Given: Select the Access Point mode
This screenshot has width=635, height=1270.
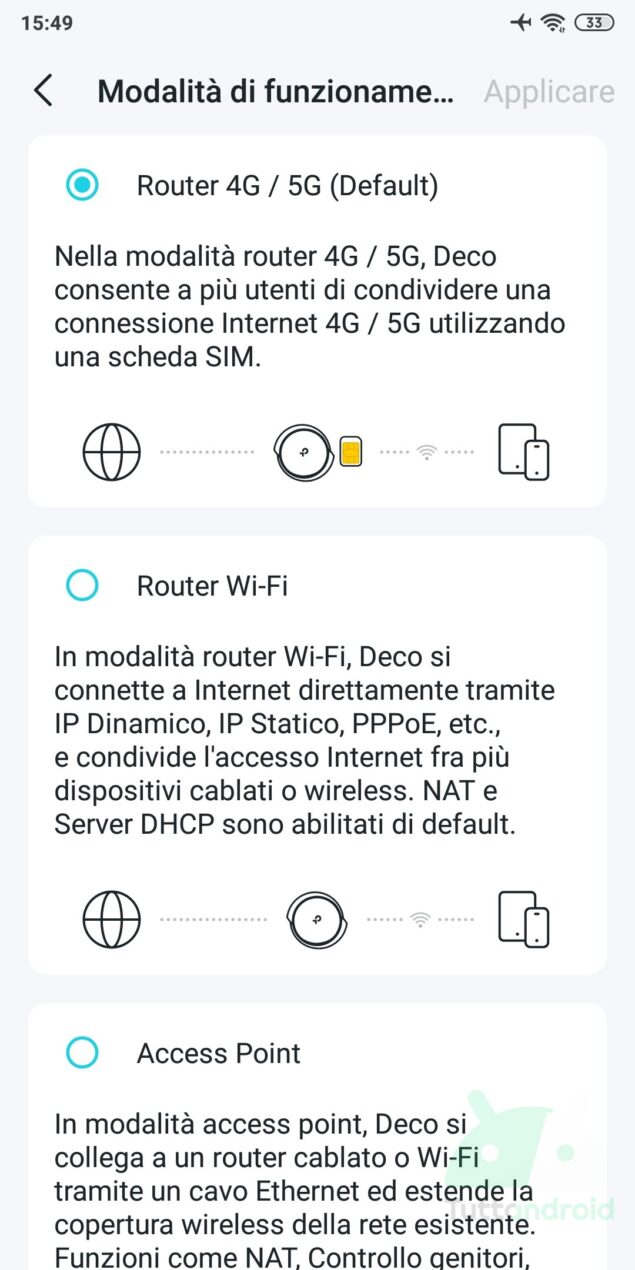Looking at the screenshot, I should pos(82,1053).
